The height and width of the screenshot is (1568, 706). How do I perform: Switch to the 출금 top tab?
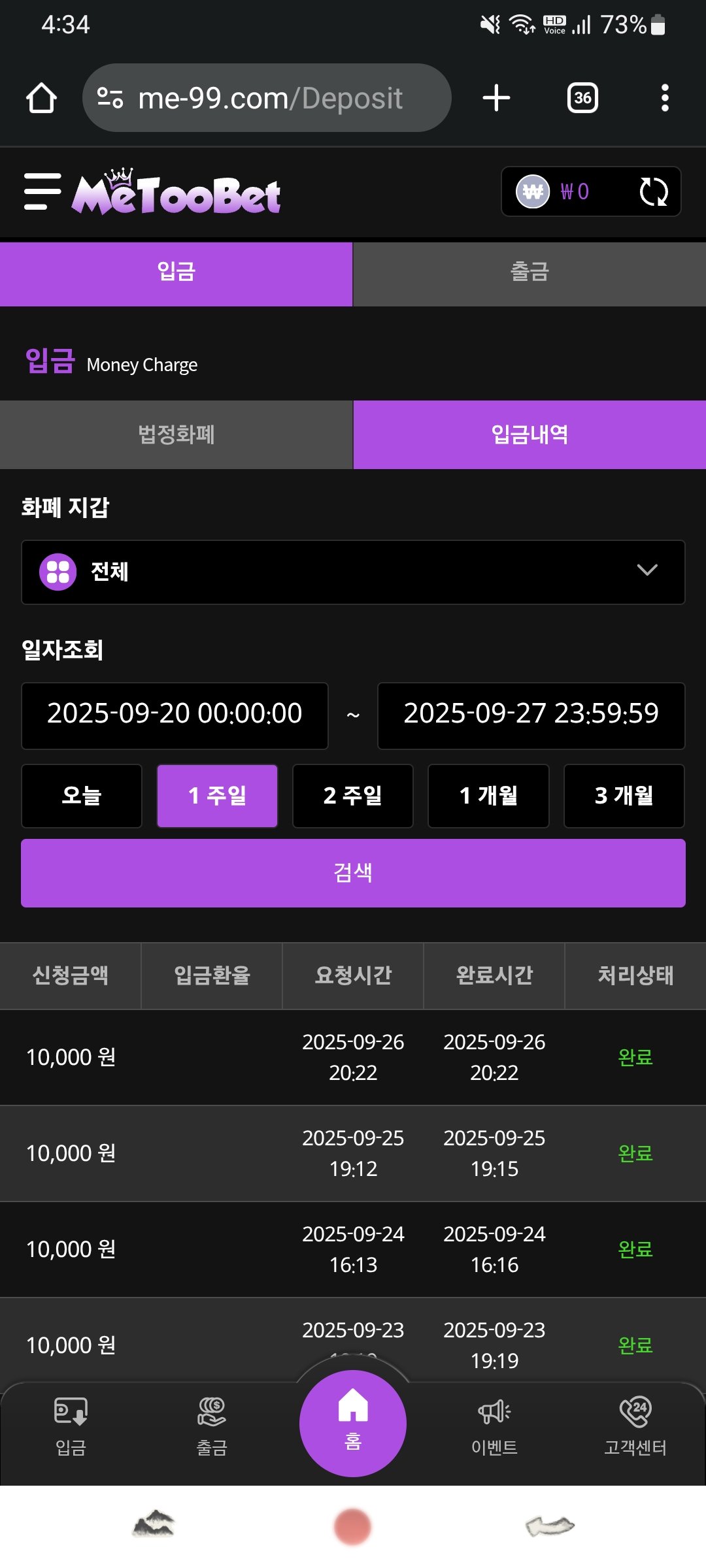click(529, 272)
